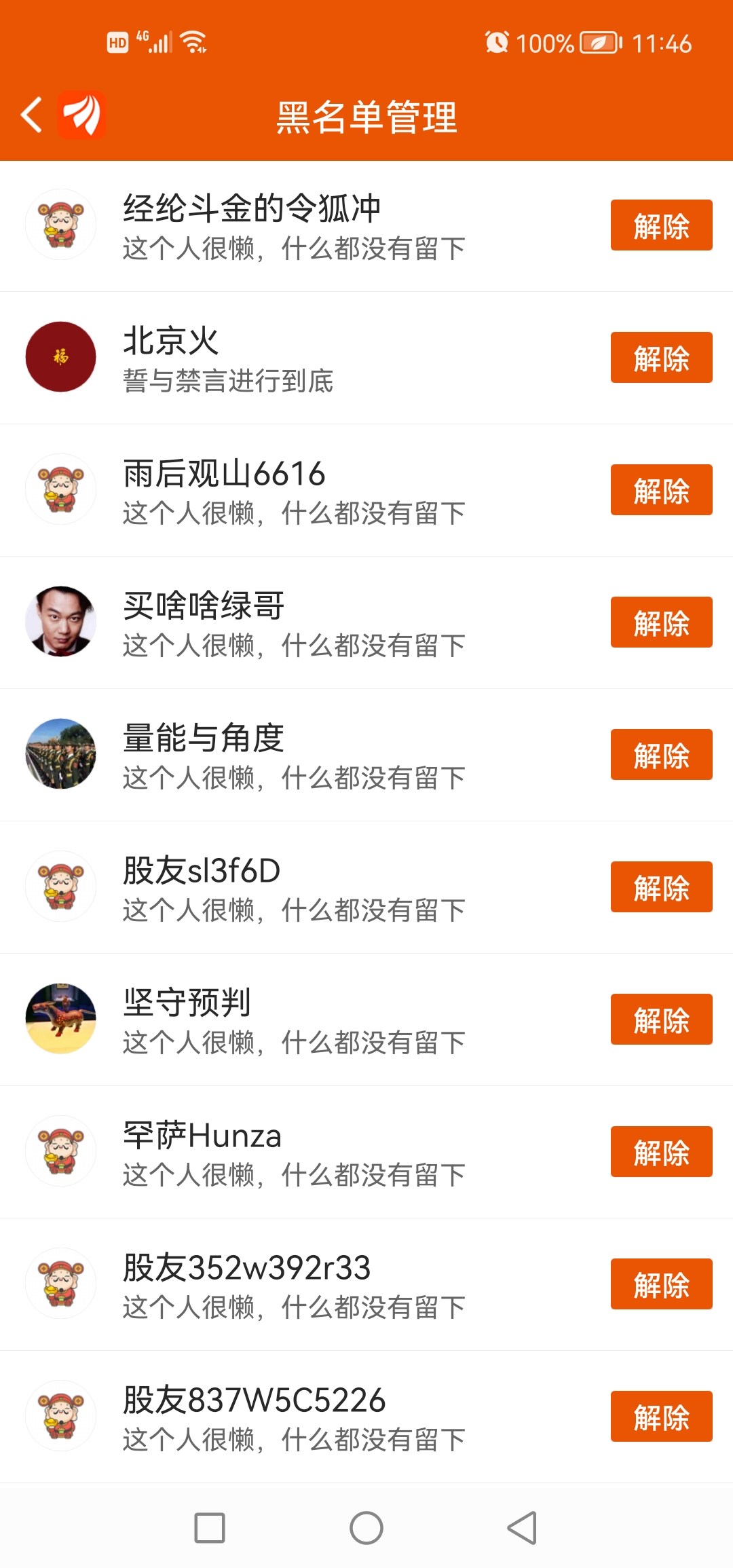The image size is (733, 1568).
Task: Unblock user 买啥啥绿哥
Action: [661, 622]
